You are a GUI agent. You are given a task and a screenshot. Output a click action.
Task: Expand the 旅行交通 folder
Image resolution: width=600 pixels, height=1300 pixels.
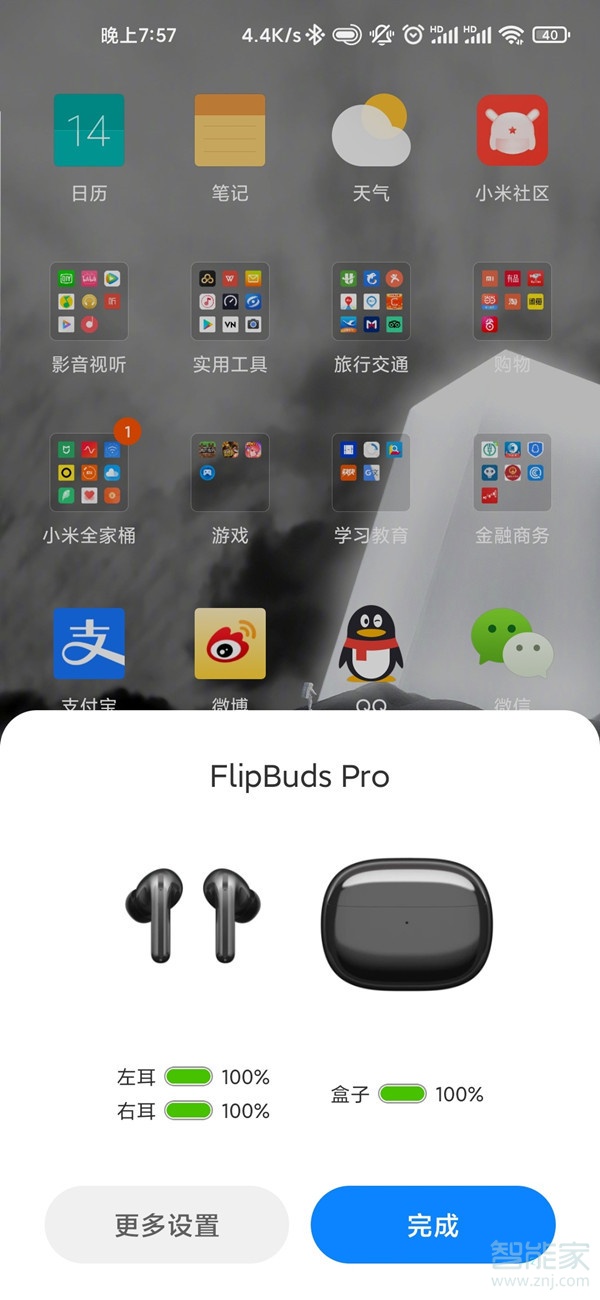pyautogui.click(x=371, y=301)
